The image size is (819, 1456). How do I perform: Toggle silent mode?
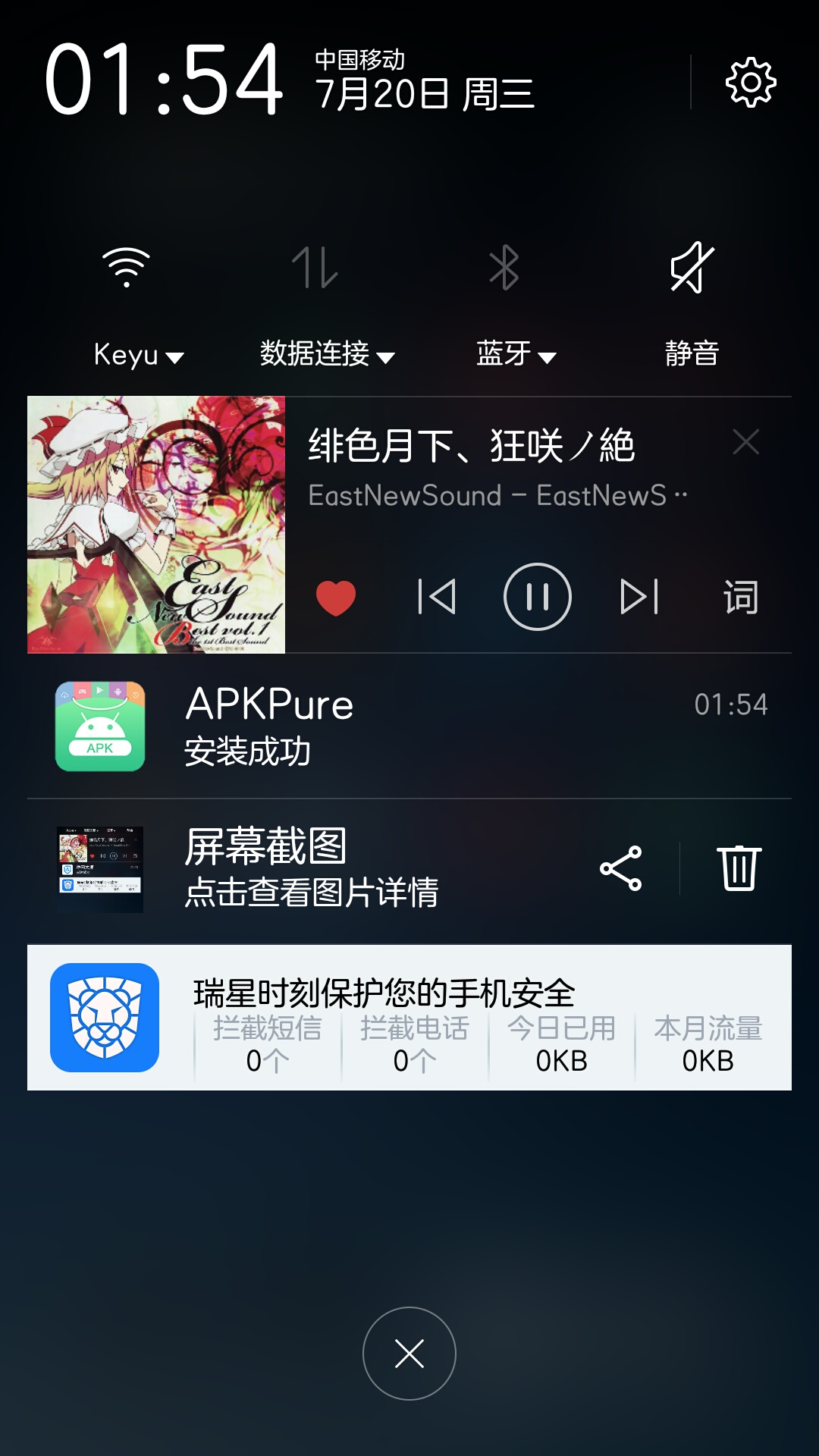(x=692, y=268)
